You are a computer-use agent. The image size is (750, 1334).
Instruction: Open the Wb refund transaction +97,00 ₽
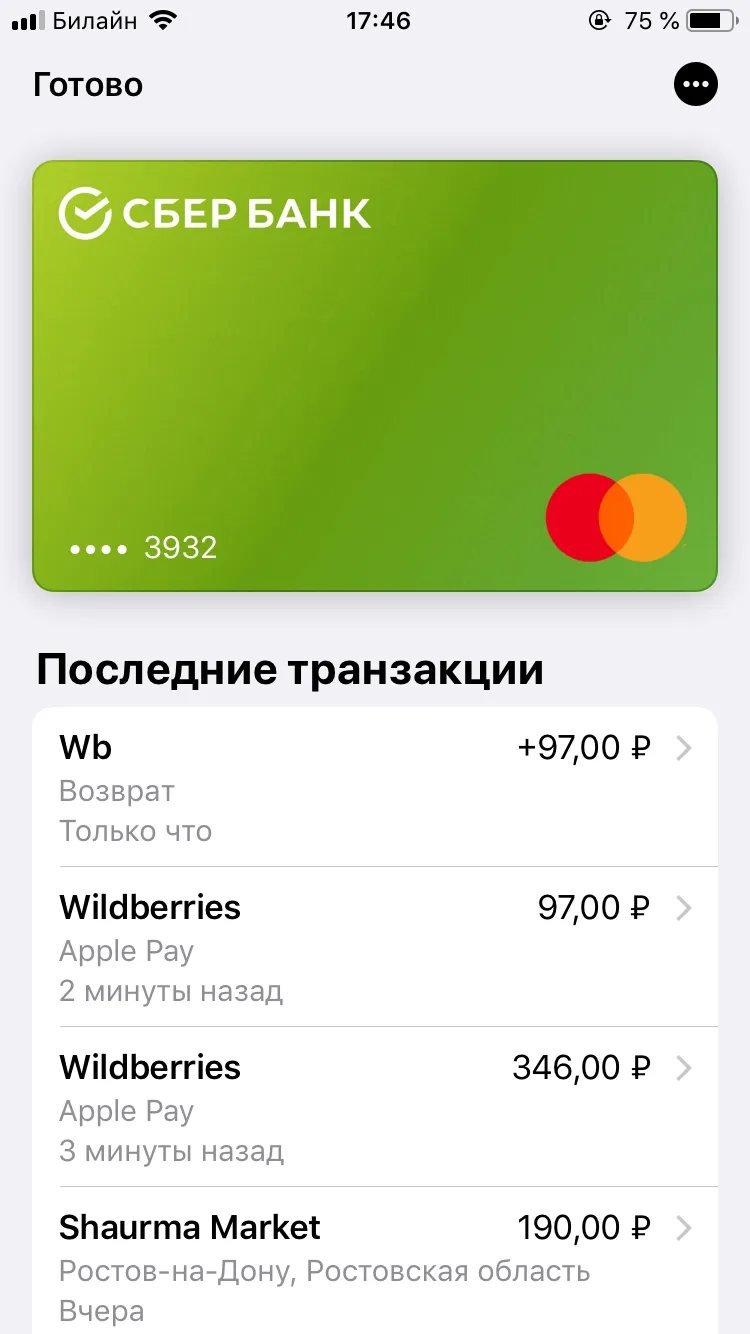tap(375, 788)
